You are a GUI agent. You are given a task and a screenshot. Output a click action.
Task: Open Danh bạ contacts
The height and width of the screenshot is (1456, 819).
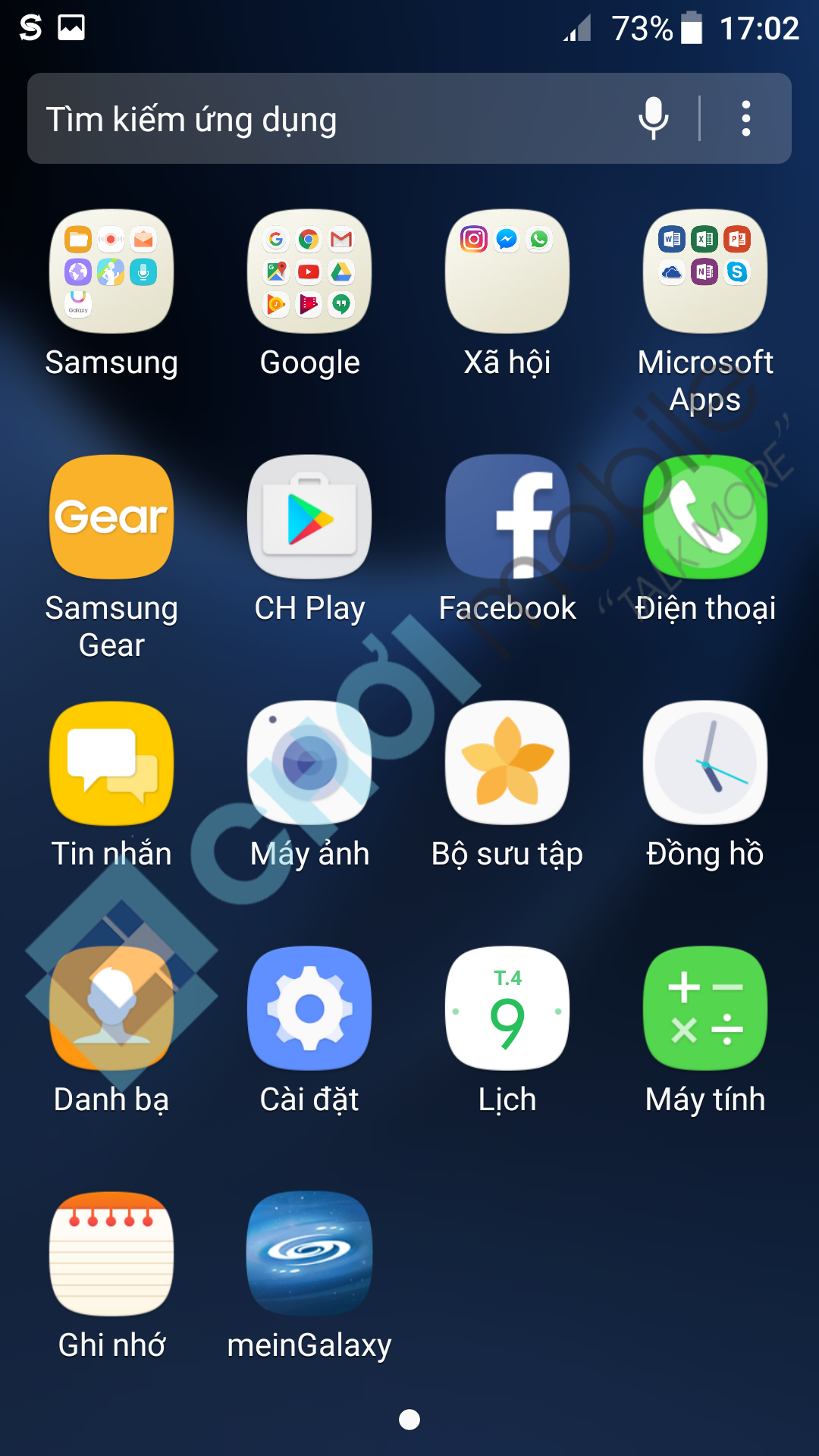click(x=111, y=1009)
